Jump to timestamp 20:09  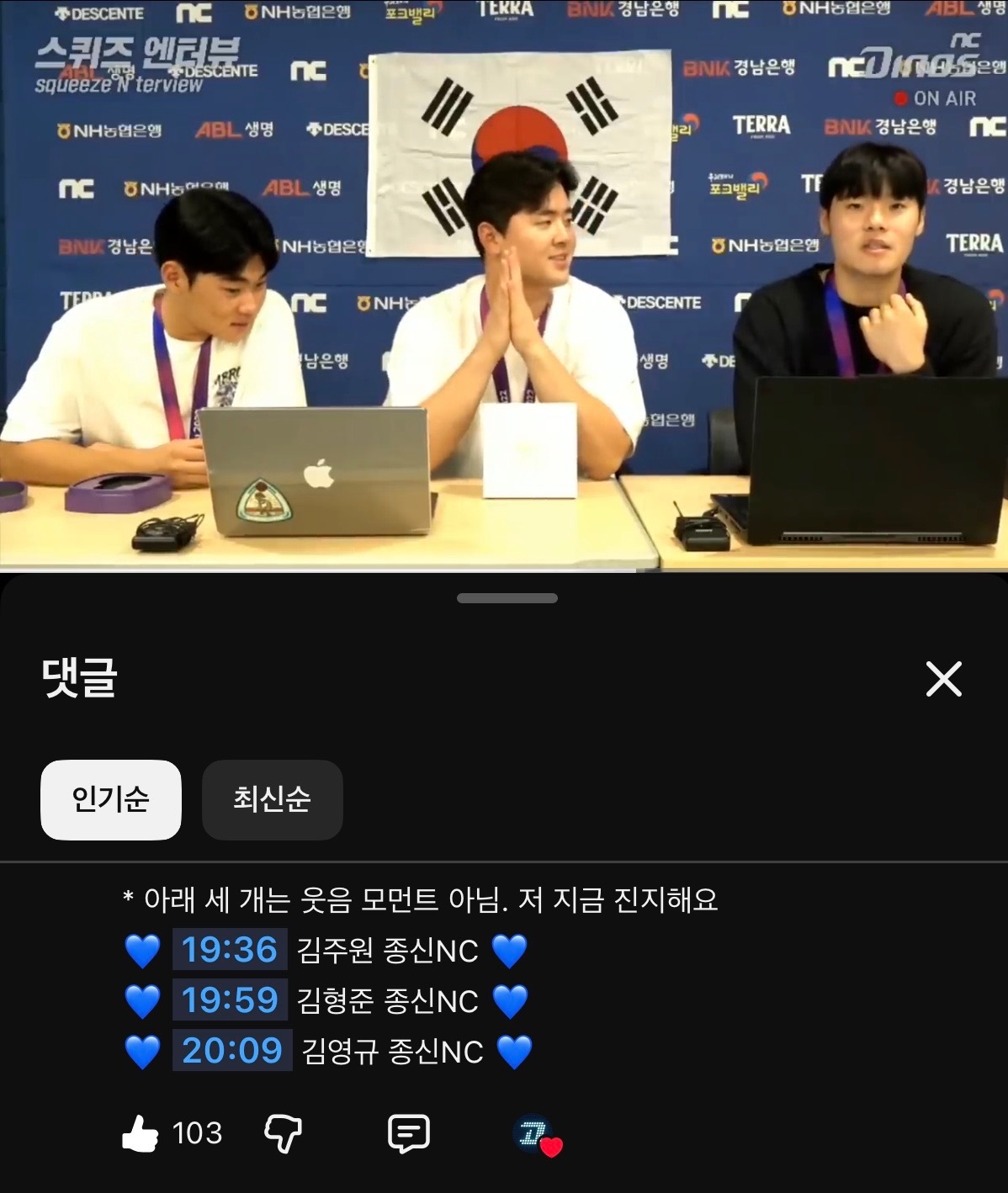pyautogui.click(x=231, y=1051)
